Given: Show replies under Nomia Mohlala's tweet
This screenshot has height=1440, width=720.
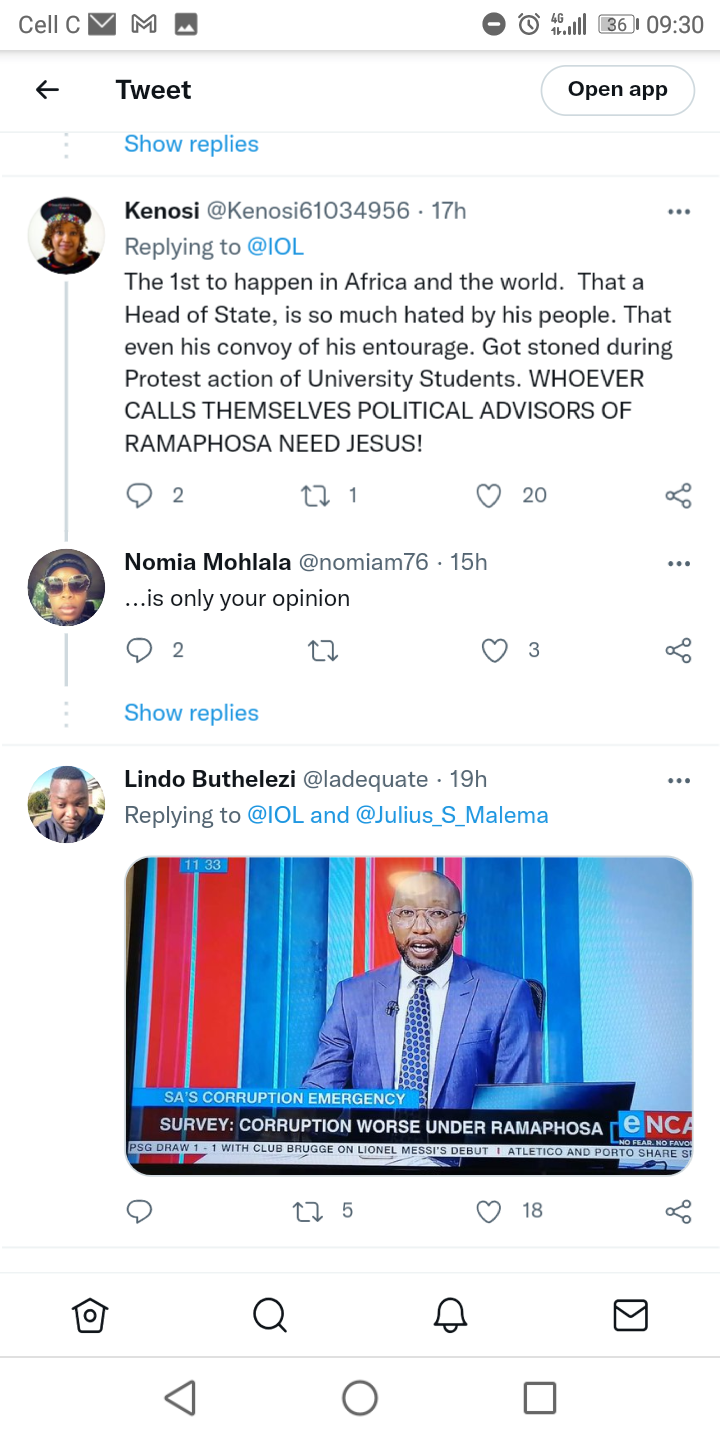Looking at the screenshot, I should click(191, 713).
